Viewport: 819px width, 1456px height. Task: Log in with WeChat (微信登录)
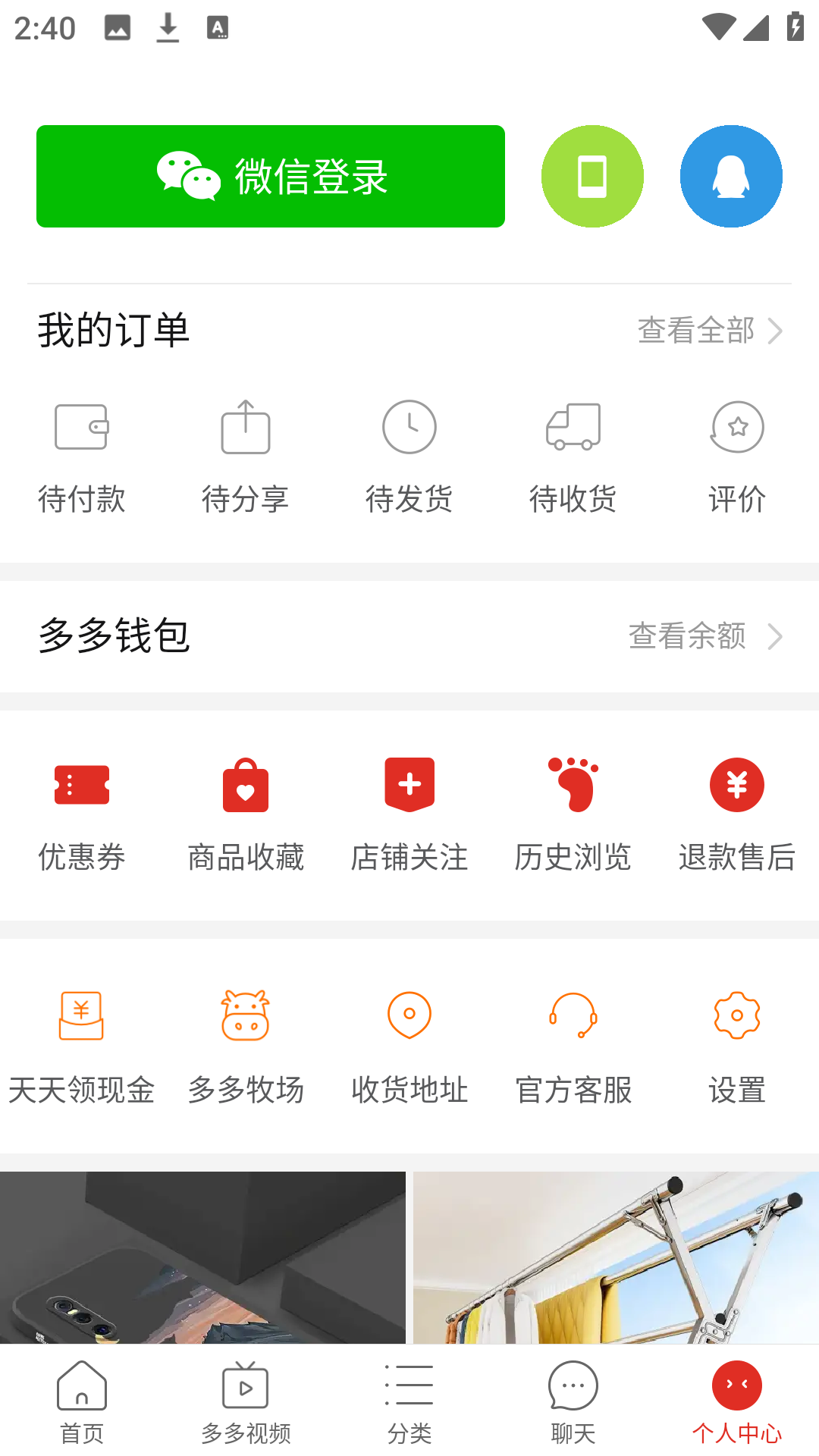pyautogui.click(x=271, y=176)
